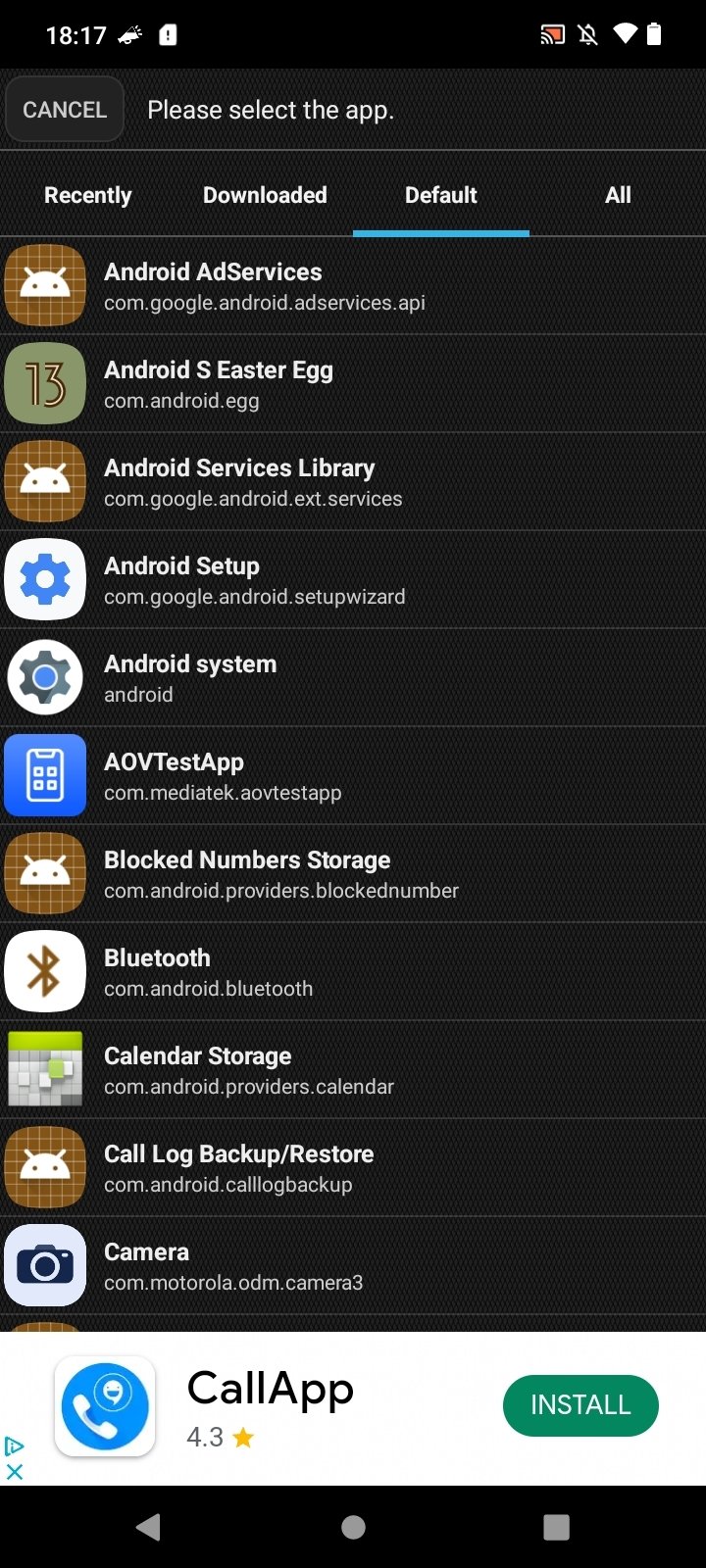Image resolution: width=706 pixels, height=1568 pixels.
Task: Install CallApp from the ad banner
Action: 580,1405
